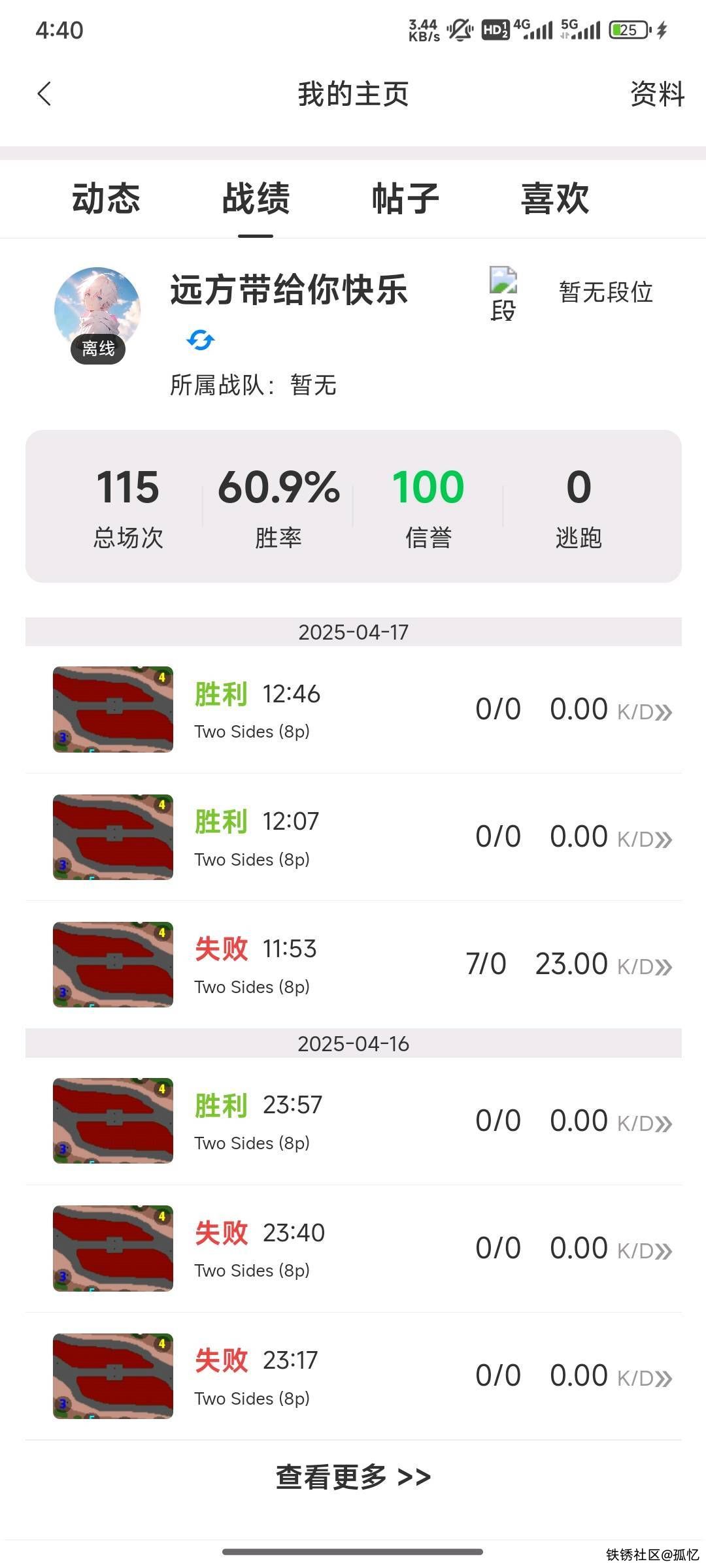Go back using the top-left arrow

[44, 94]
